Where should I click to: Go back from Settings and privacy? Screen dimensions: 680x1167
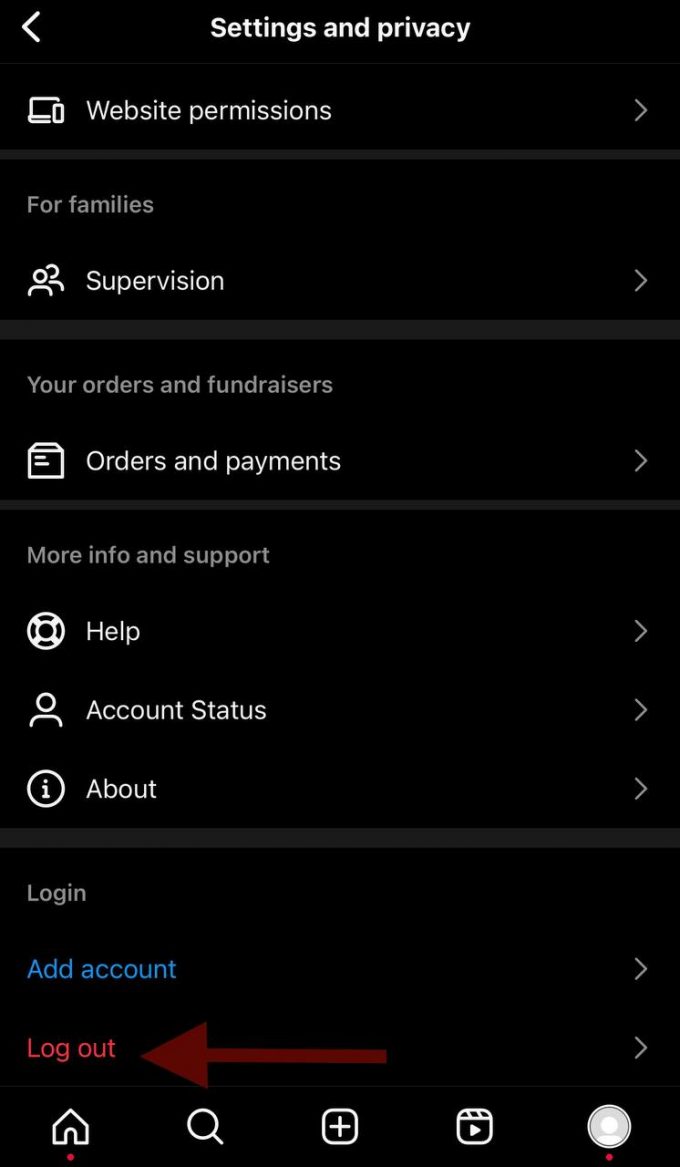click(x=32, y=27)
